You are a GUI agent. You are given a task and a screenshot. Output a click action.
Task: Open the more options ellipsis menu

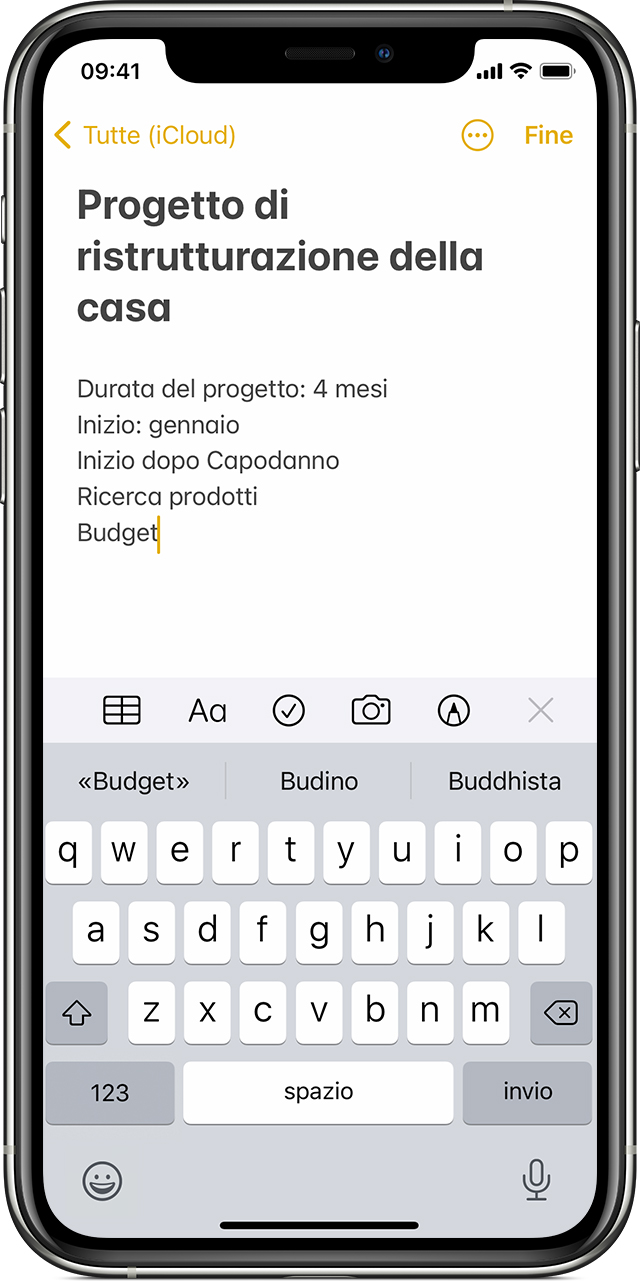[478, 135]
